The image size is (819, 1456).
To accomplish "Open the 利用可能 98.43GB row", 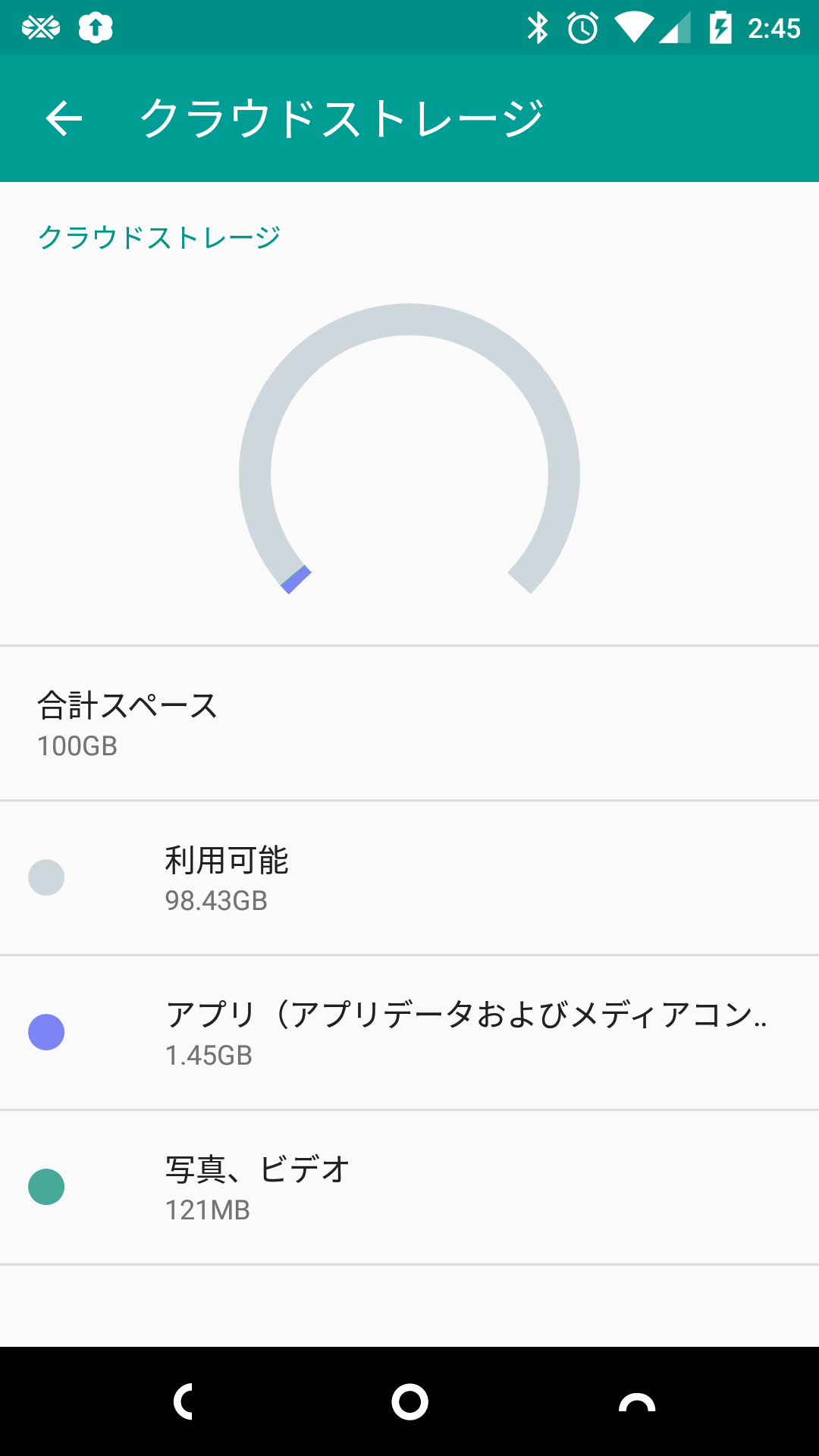I will (x=409, y=878).
